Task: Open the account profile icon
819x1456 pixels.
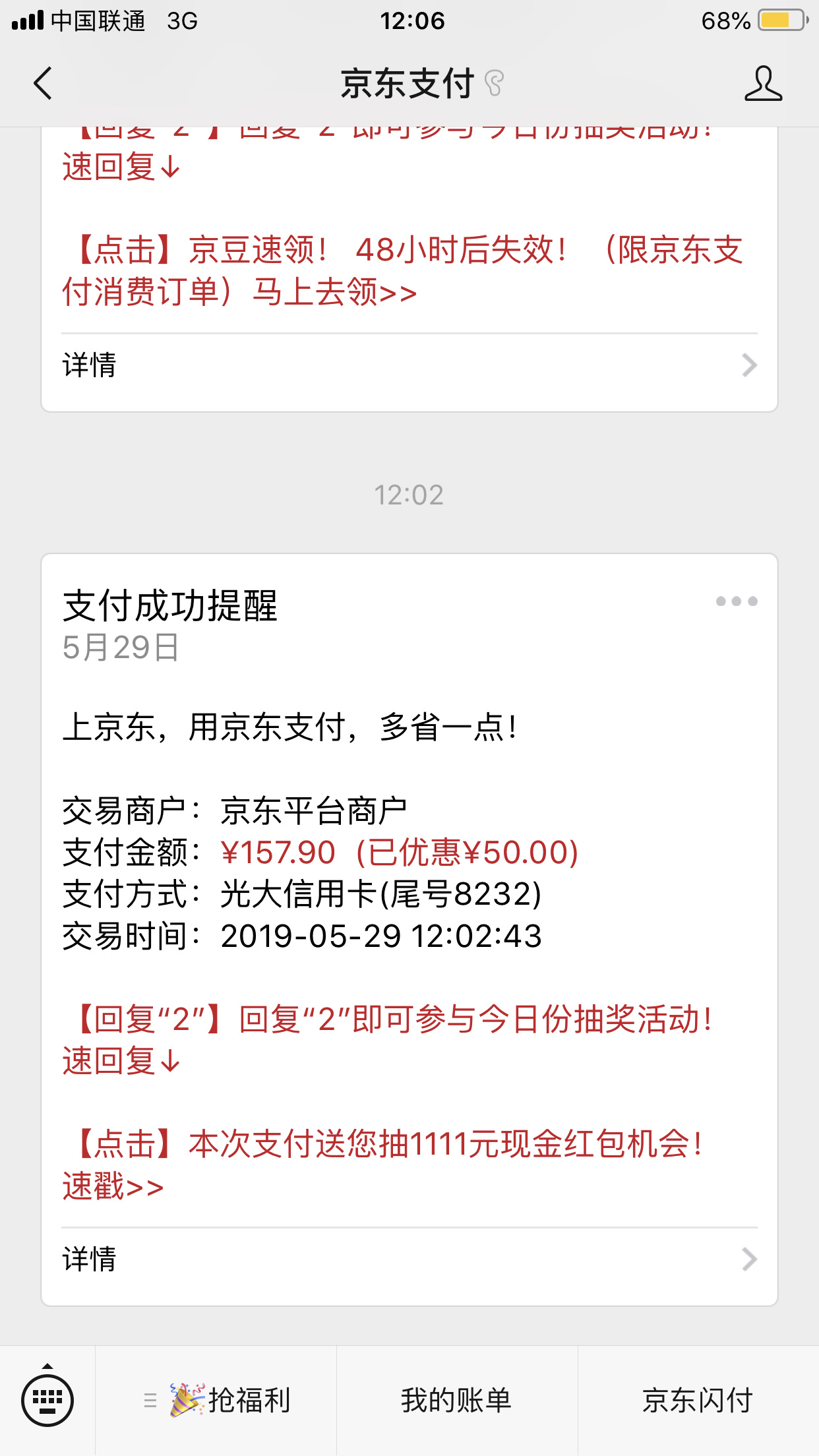Action: [763, 84]
